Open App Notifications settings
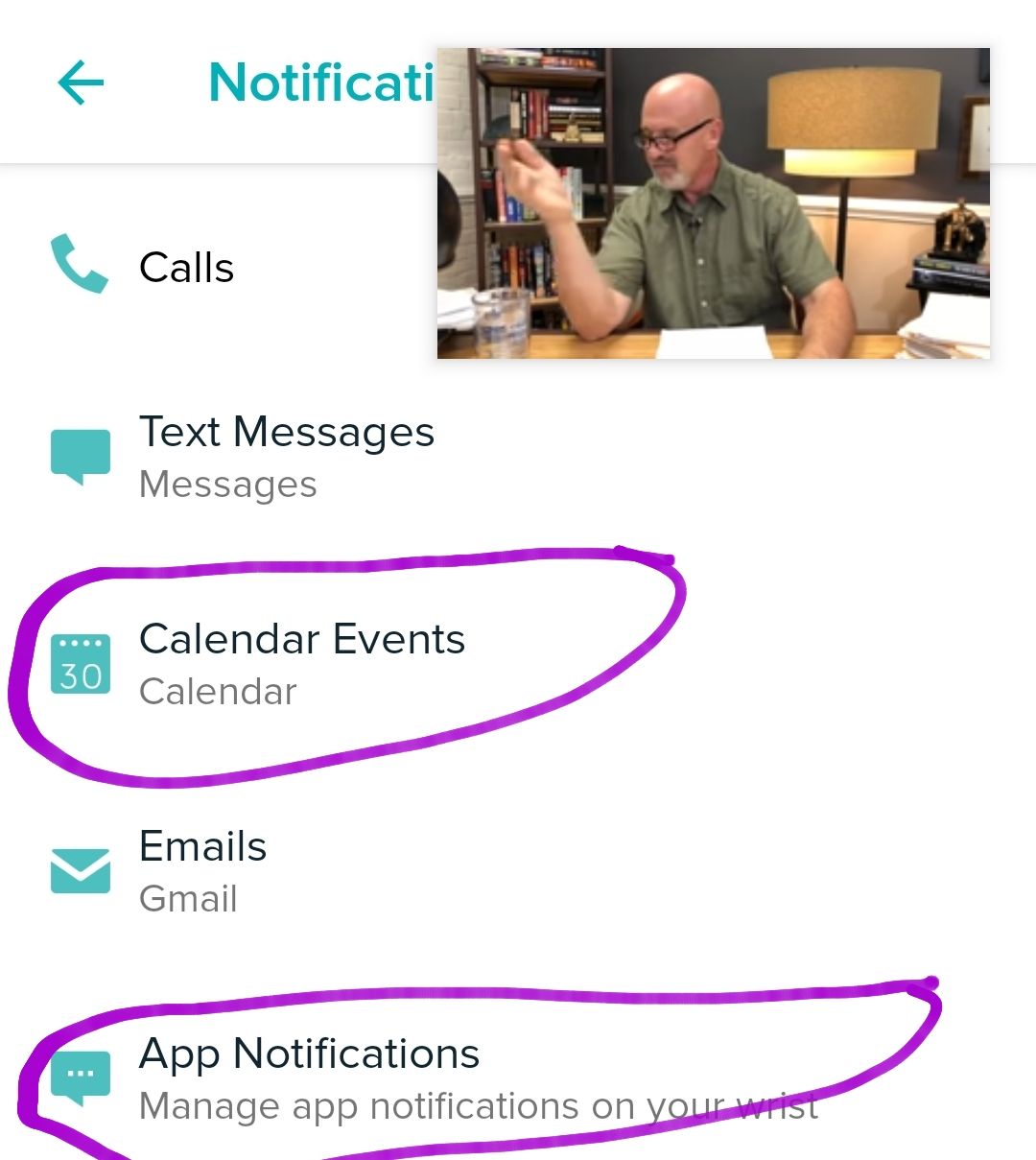Viewport: 1036px width, 1160px height. click(x=309, y=1077)
